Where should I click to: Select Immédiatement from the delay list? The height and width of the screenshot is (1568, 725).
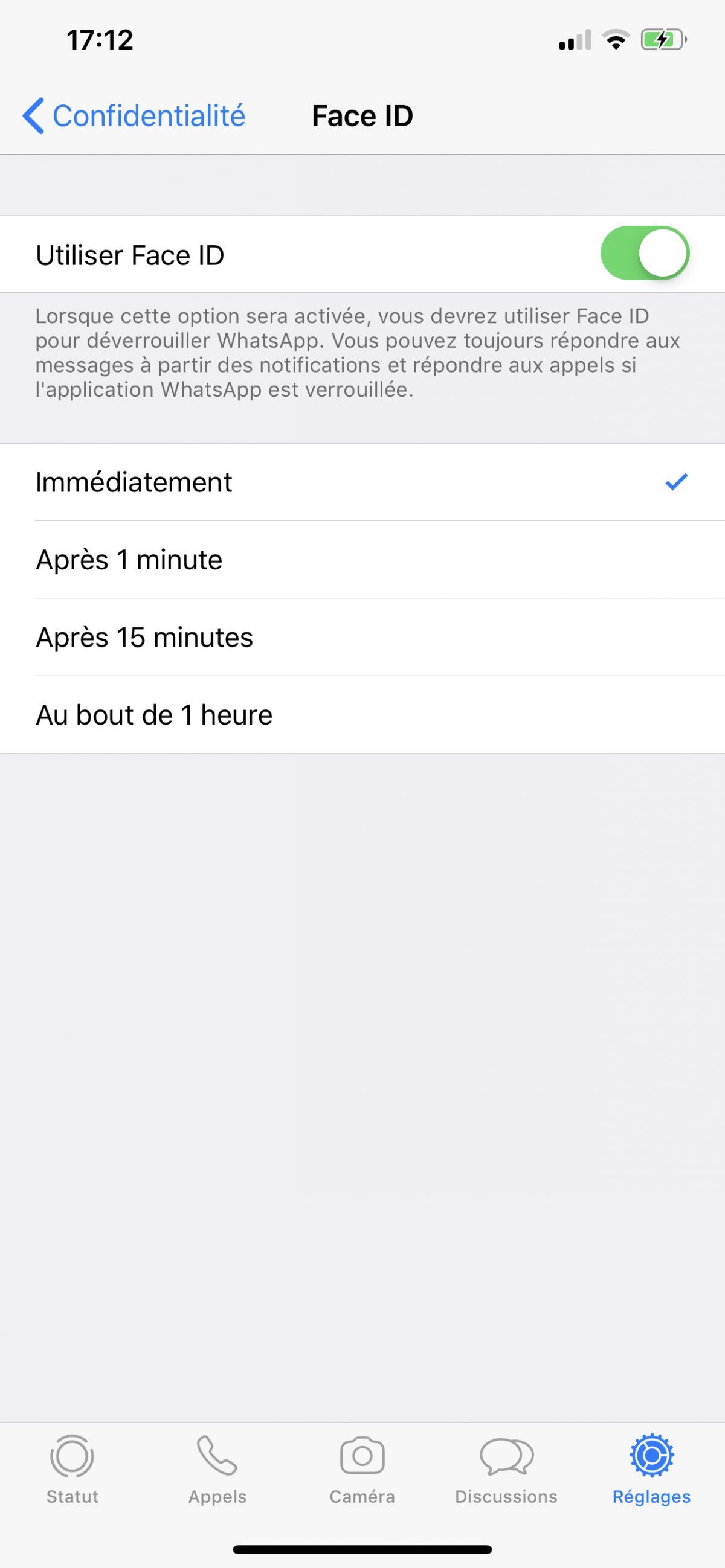pos(134,482)
